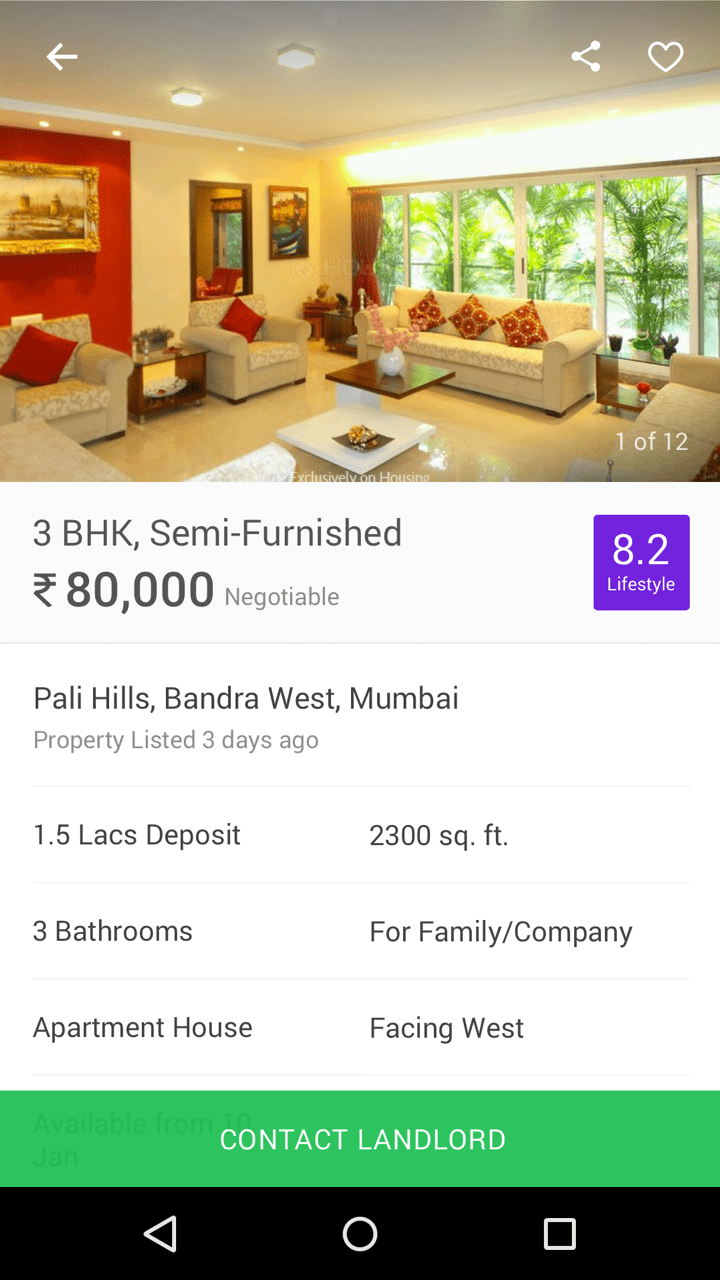This screenshot has width=720, height=1280.
Task: Tap the Contact Landlord button
Action: [360, 1139]
